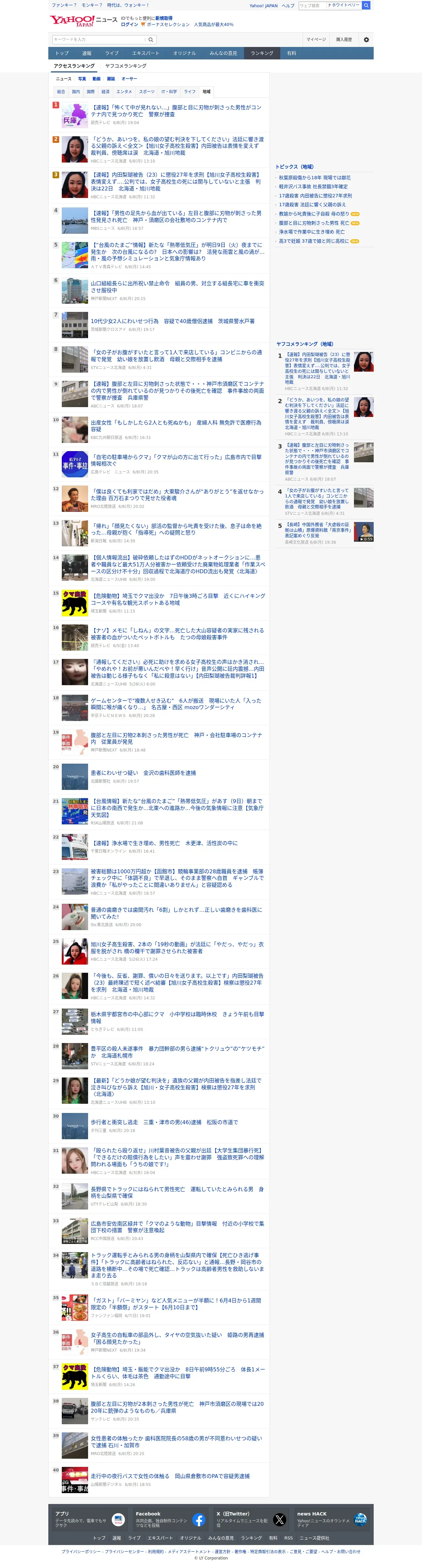Select the ヤフコメランキング tab
This screenshot has width=422, height=1568.
(126, 66)
